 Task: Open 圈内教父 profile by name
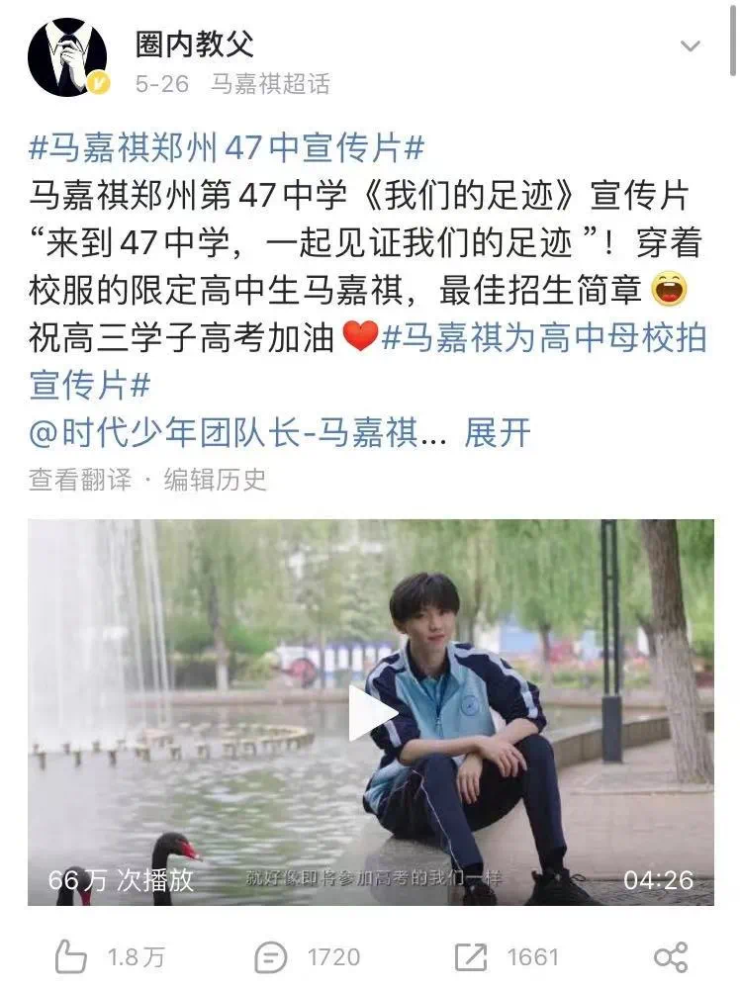tap(194, 44)
